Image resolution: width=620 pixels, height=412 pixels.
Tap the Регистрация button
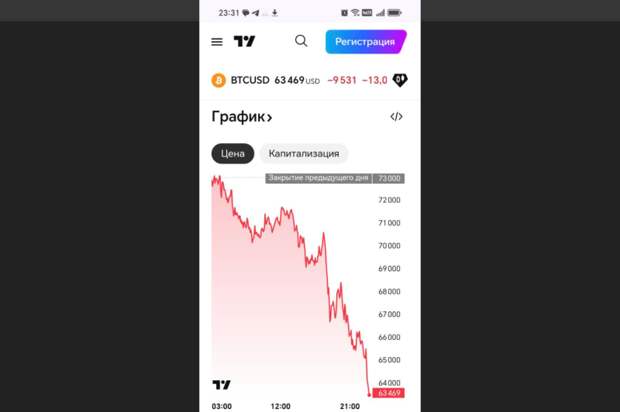(365, 42)
